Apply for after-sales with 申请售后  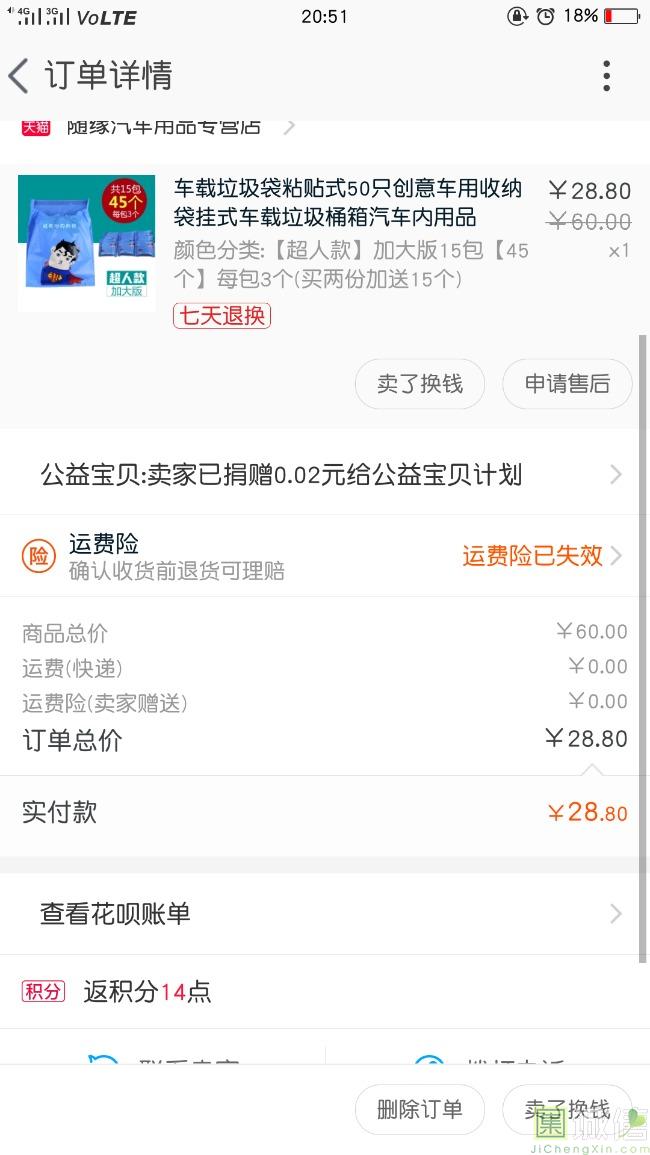pos(567,384)
